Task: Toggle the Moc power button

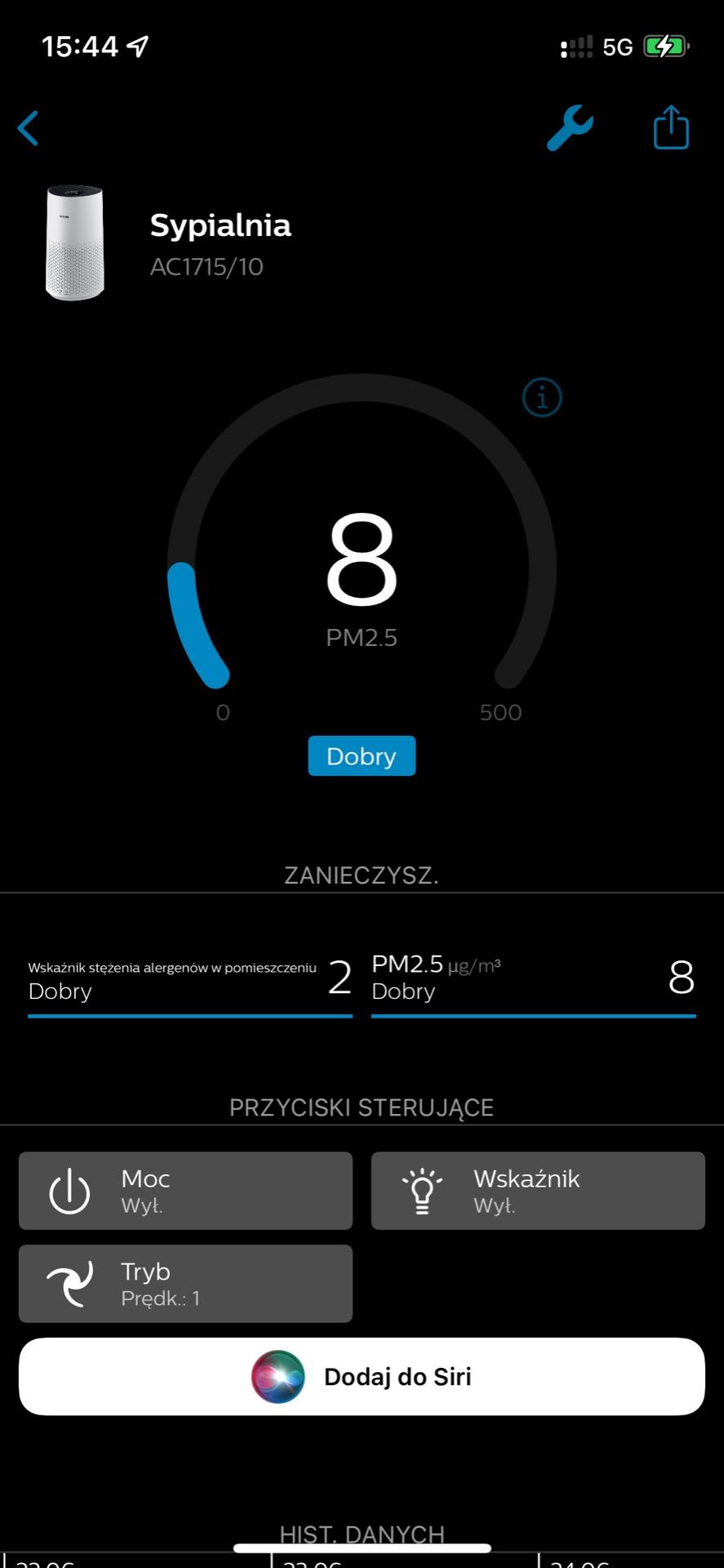Action: [x=185, y=1191]
